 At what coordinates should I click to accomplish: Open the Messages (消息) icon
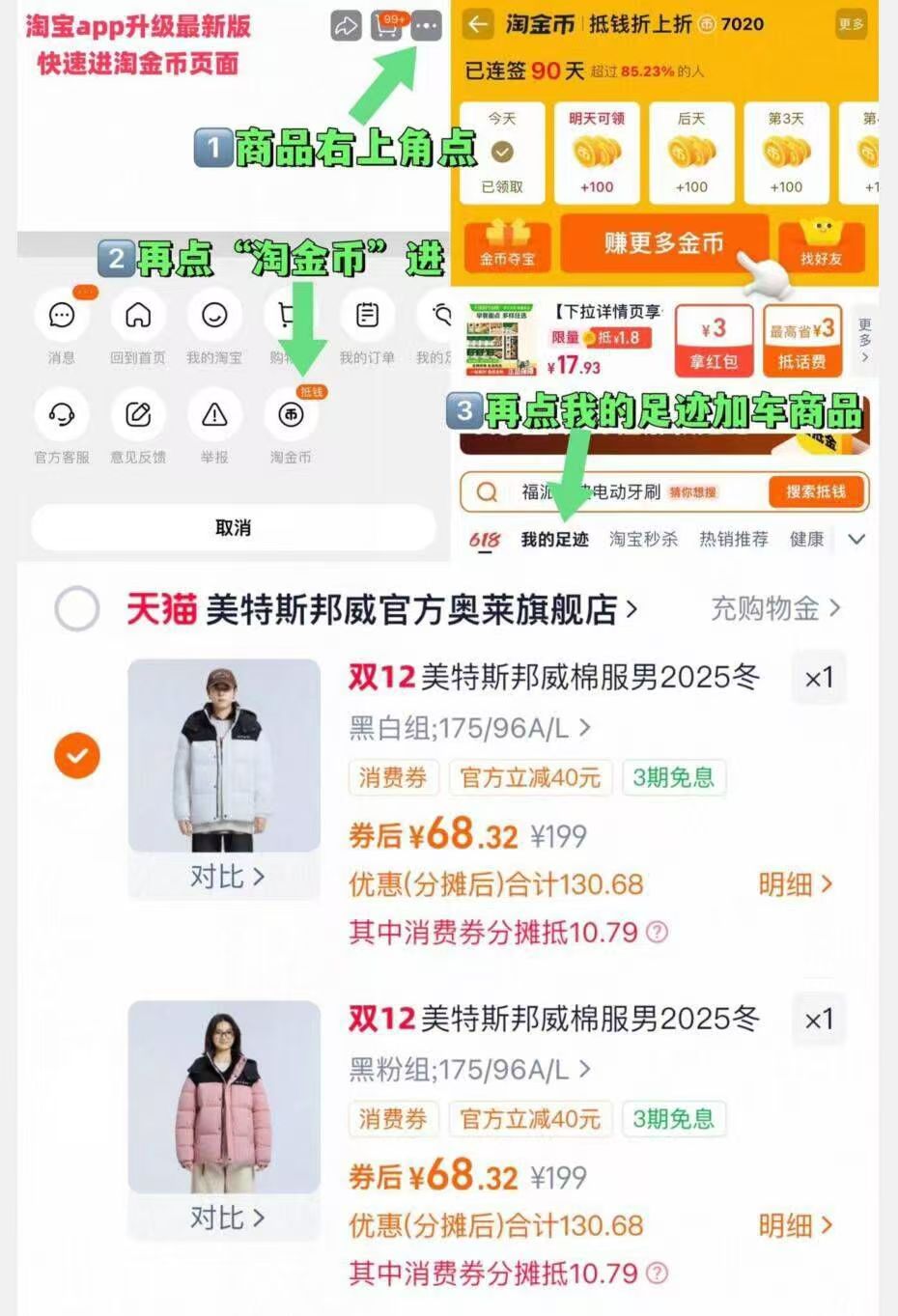tap(61, 317)
